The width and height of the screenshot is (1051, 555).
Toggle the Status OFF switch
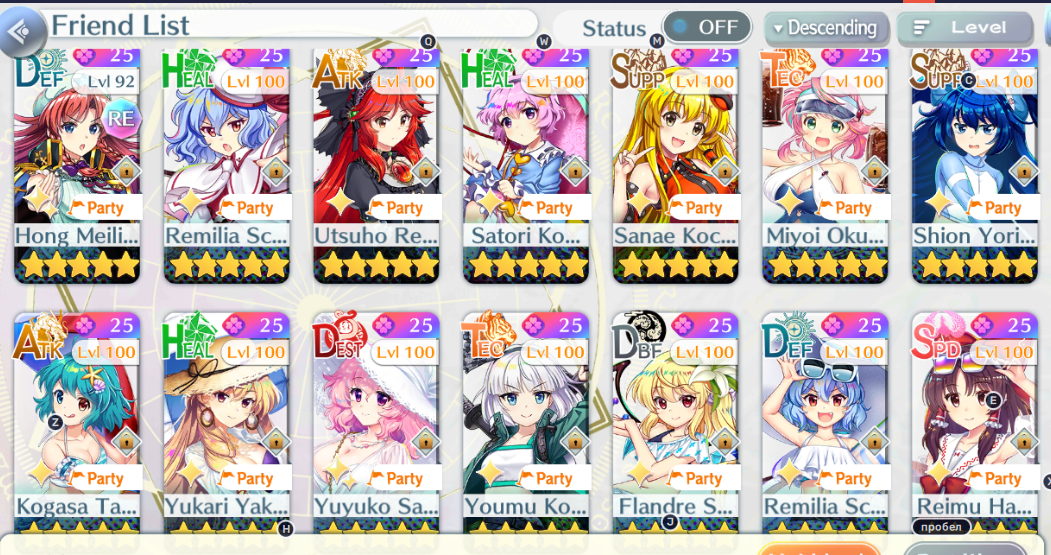[706, 27]
